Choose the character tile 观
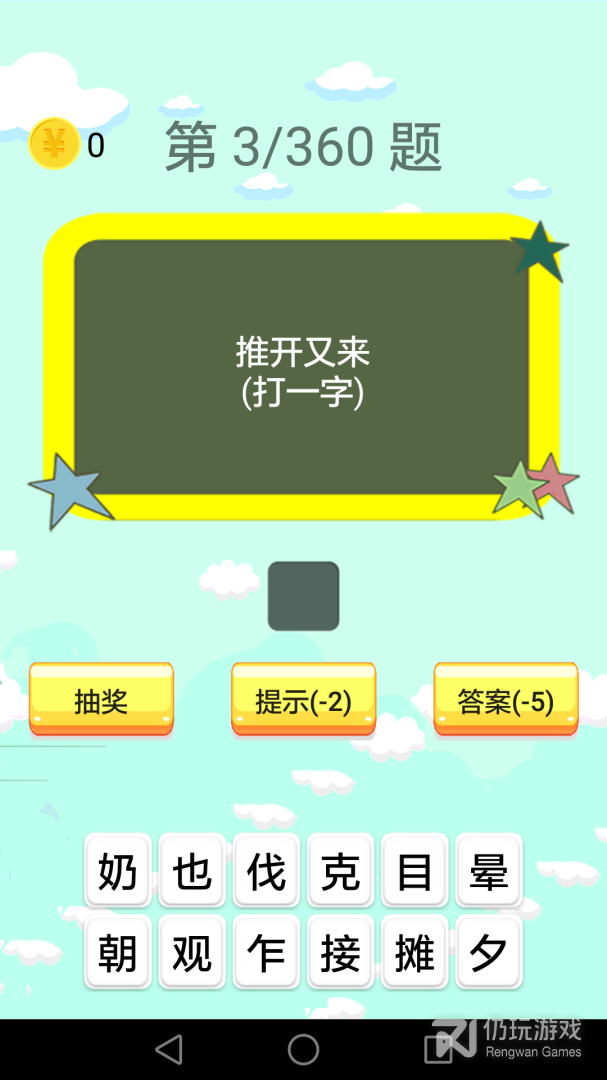The width and height of the screenshot is (607, 1080). click(192, 952)
